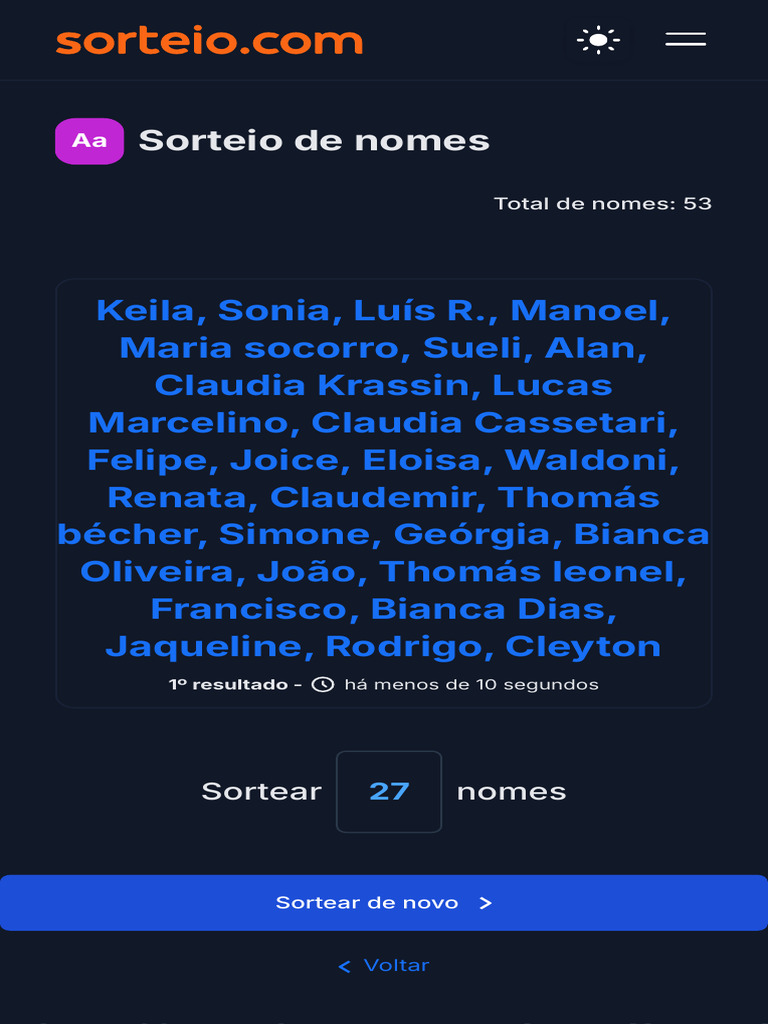
Task: Open the hamburger menu
Action: point(685,40)
